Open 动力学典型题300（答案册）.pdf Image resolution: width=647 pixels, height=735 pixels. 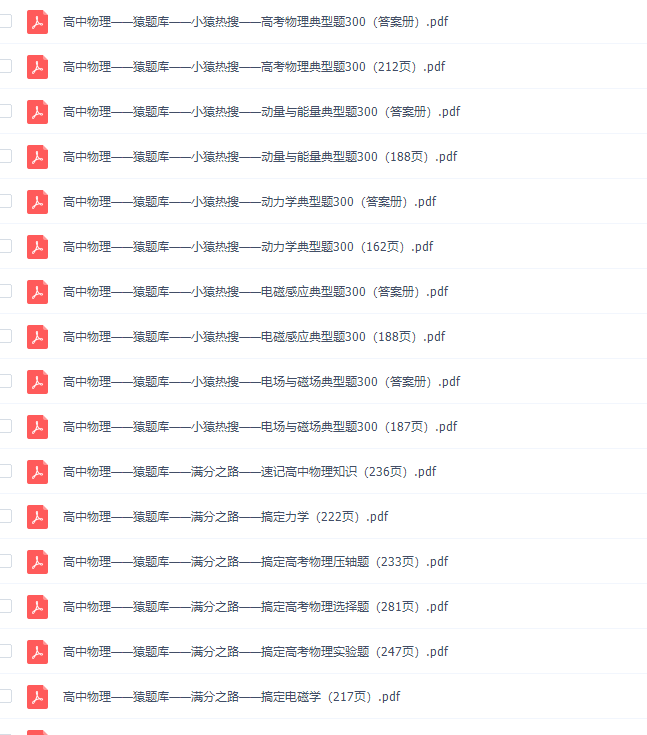(249, 201)
